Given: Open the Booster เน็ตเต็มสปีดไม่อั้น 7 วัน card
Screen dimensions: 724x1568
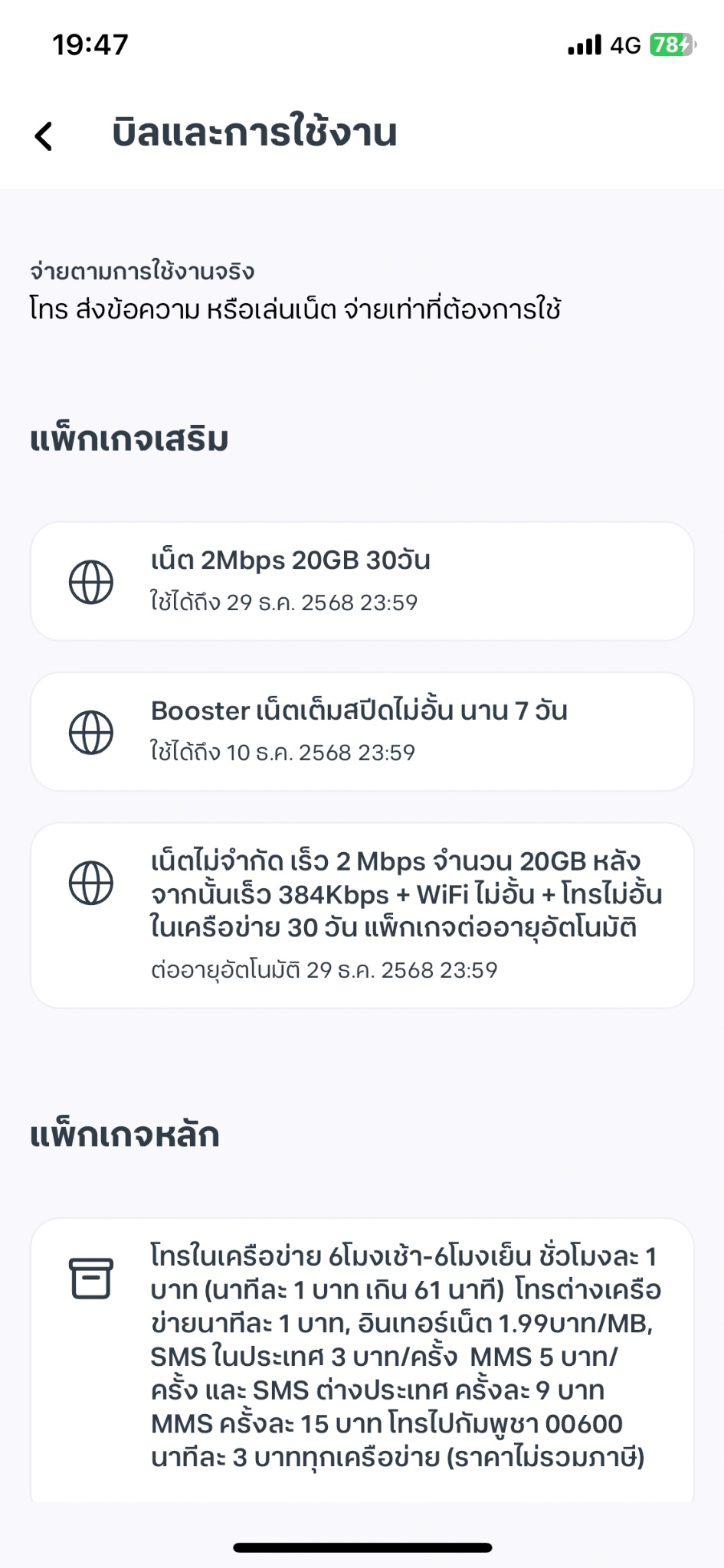Looking at the screenshot, I should (362, 731).
